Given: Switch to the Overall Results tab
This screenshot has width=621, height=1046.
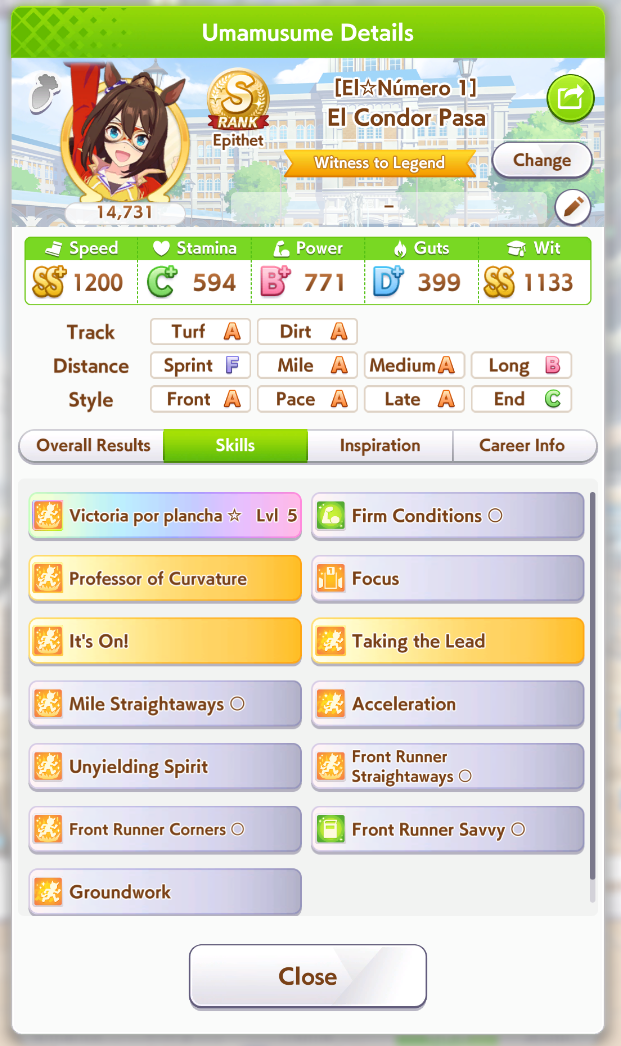Looking at the screenshot, I should 93,446.
